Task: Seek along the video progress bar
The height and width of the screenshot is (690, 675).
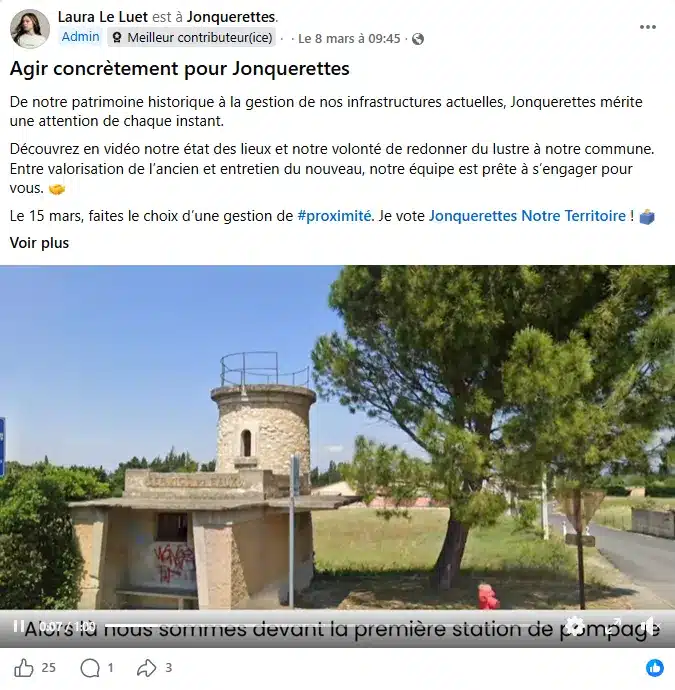Action: click(330, 626)
